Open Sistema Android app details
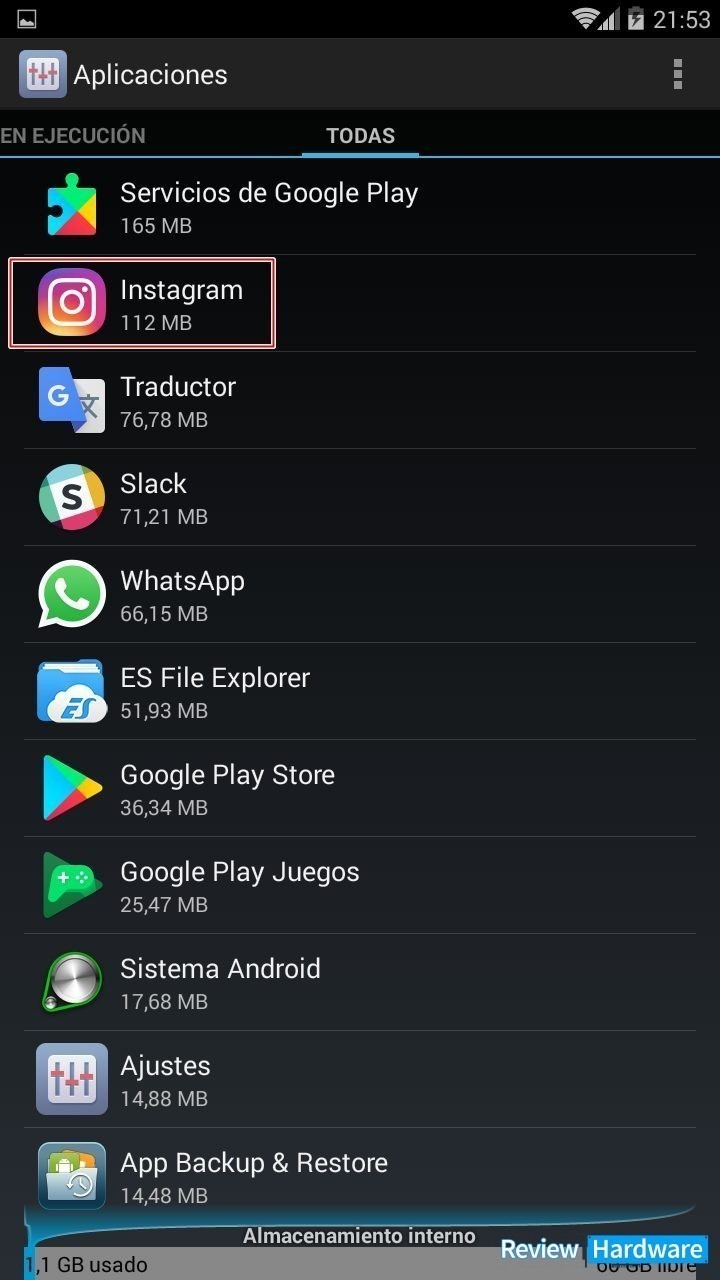 360,983
